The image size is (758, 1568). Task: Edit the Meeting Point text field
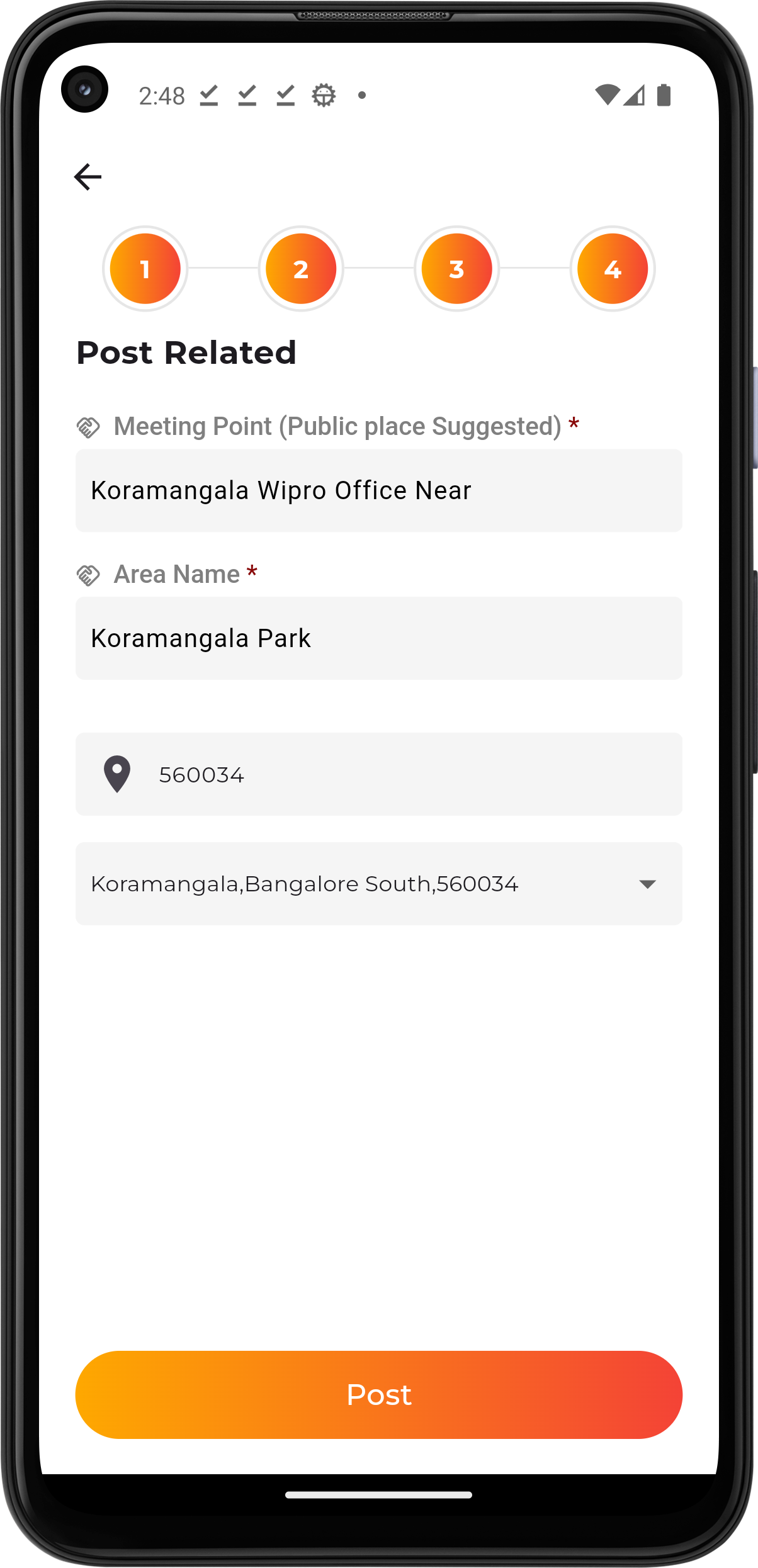(x=378, y=490)
